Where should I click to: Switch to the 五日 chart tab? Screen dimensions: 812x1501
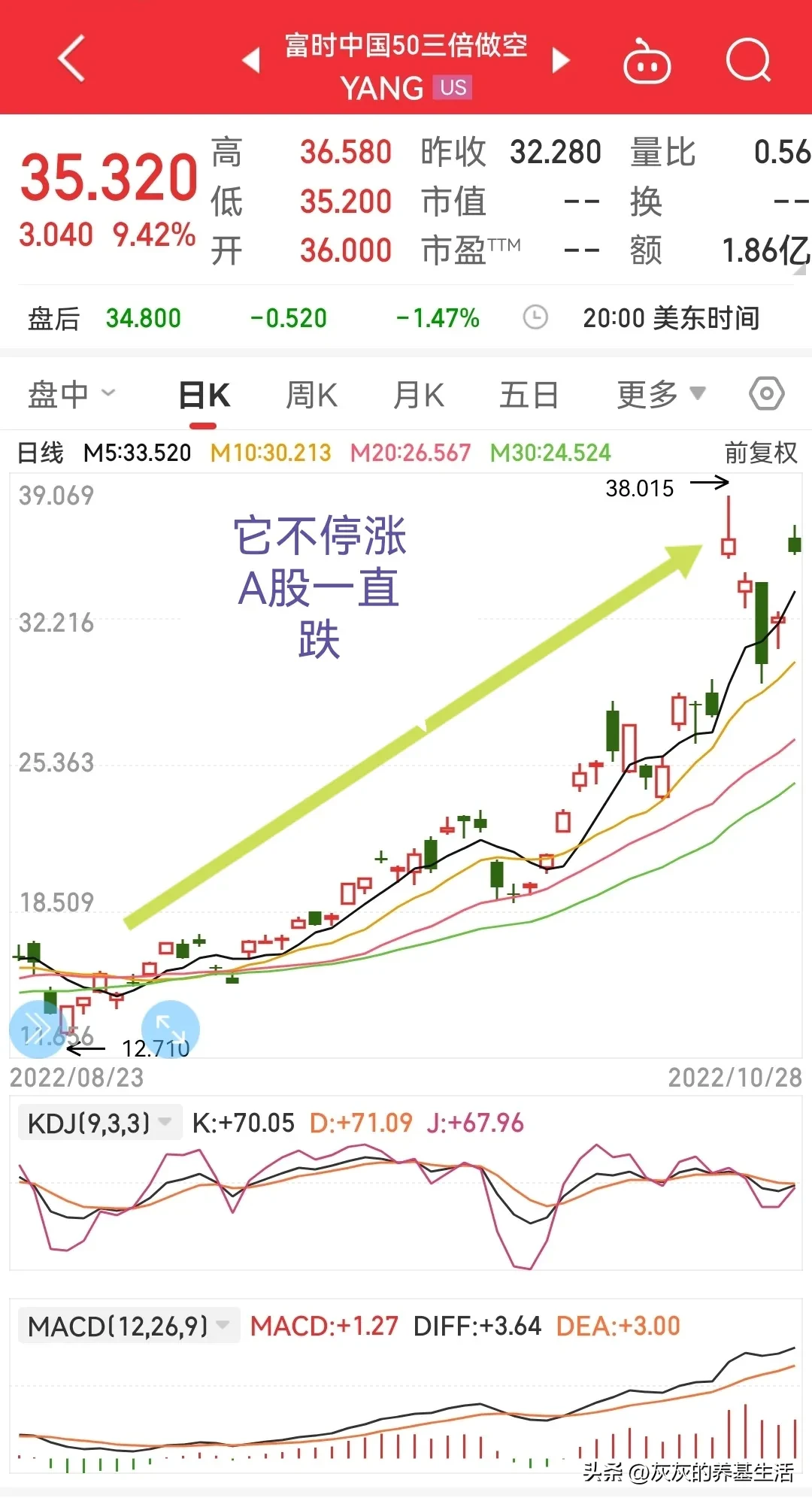point(529,396)
